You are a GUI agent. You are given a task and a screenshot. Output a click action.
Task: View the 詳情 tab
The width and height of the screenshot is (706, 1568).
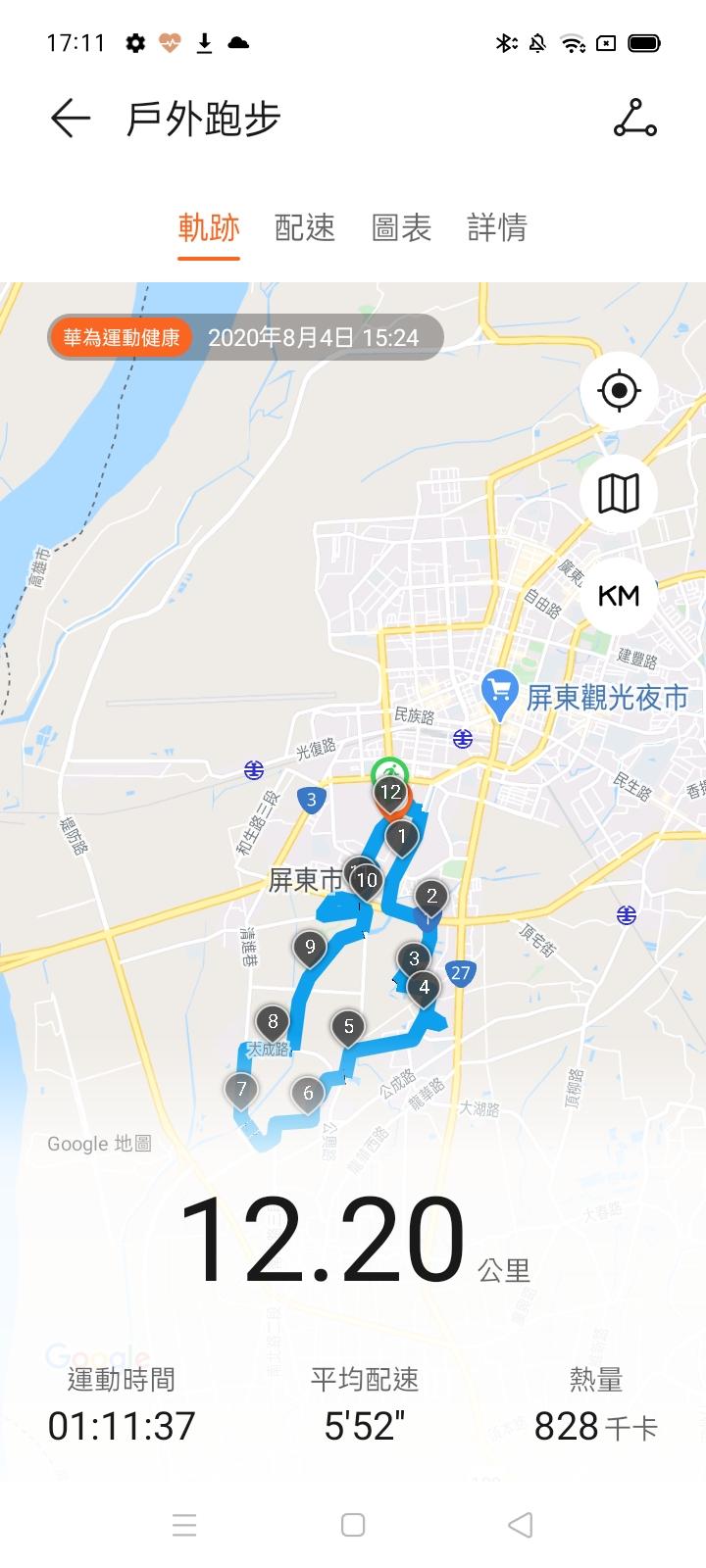(497, 228)
